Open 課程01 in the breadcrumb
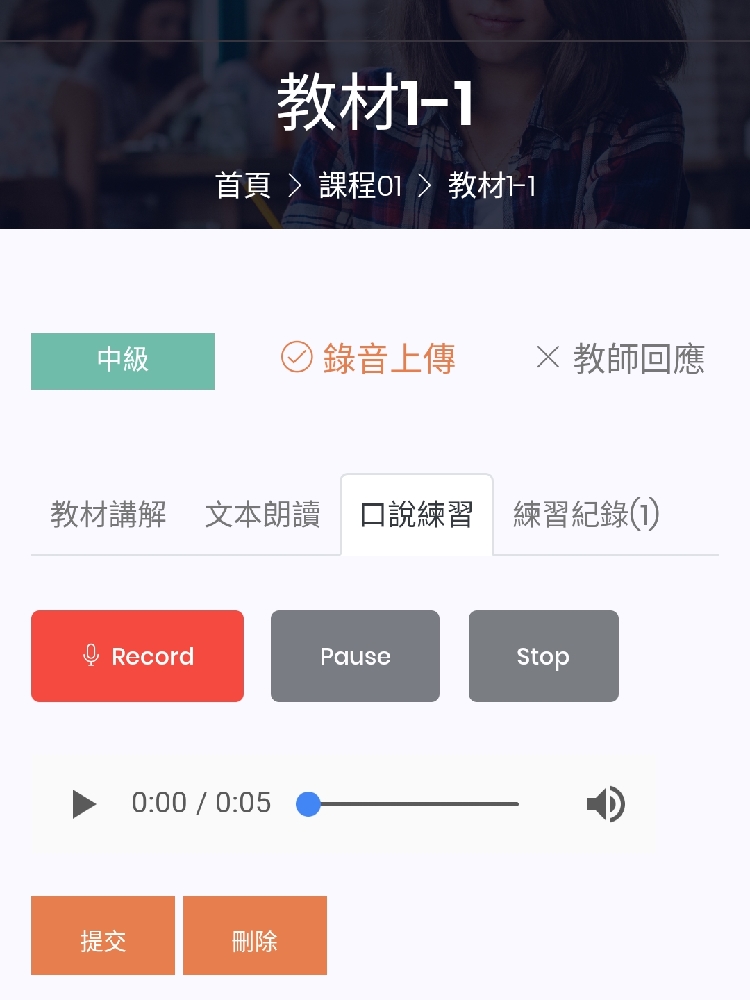The width and height of the screenshot is (750, 1000). click(360, 186)
